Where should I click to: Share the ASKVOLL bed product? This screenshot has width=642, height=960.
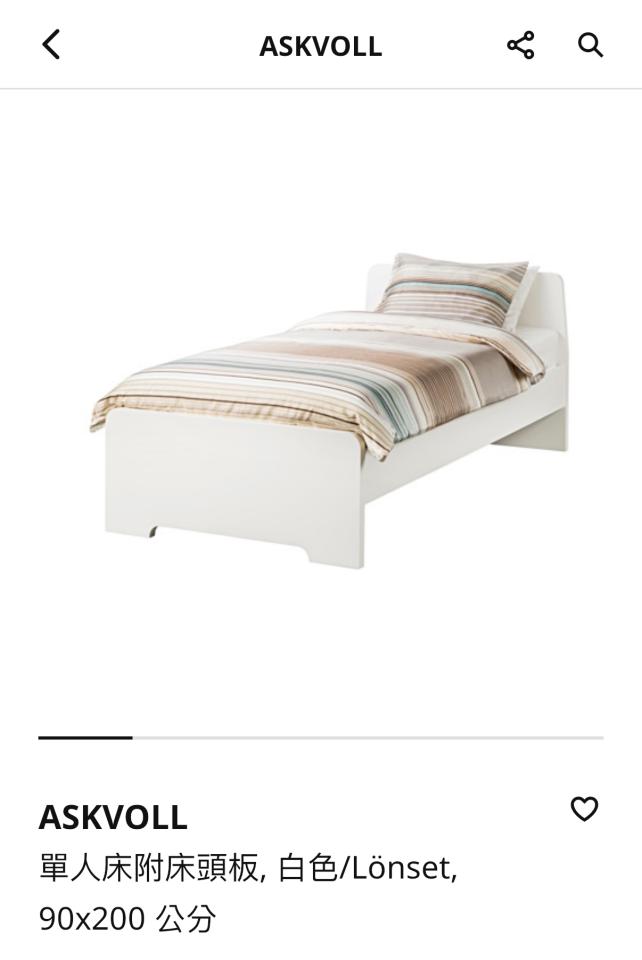coord(520,45)
